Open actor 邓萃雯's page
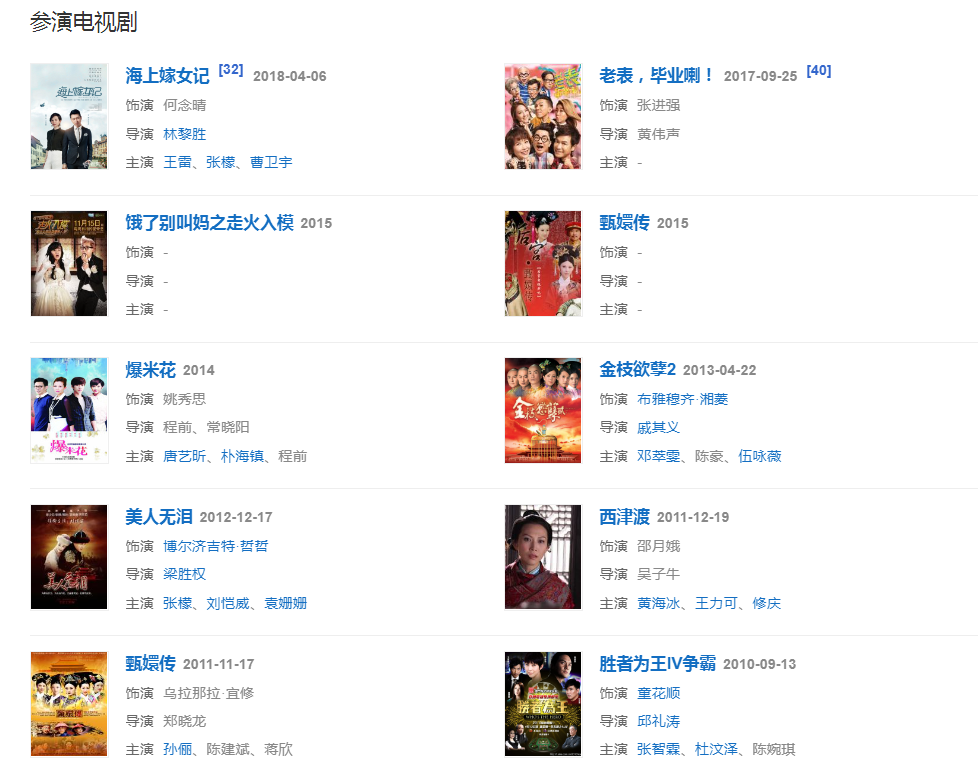 [x=658, y=456]
